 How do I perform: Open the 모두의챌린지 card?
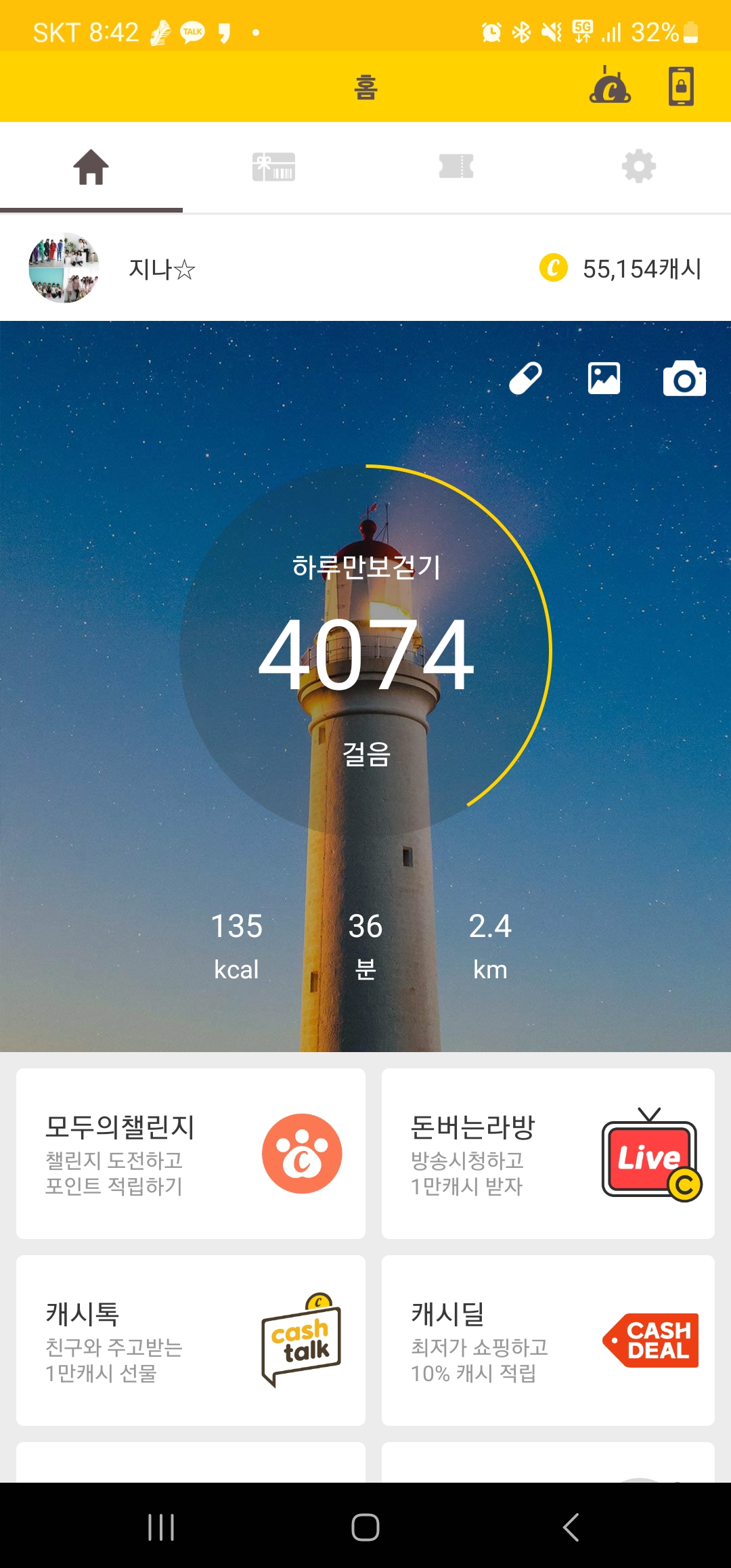tap(191, 1154)
